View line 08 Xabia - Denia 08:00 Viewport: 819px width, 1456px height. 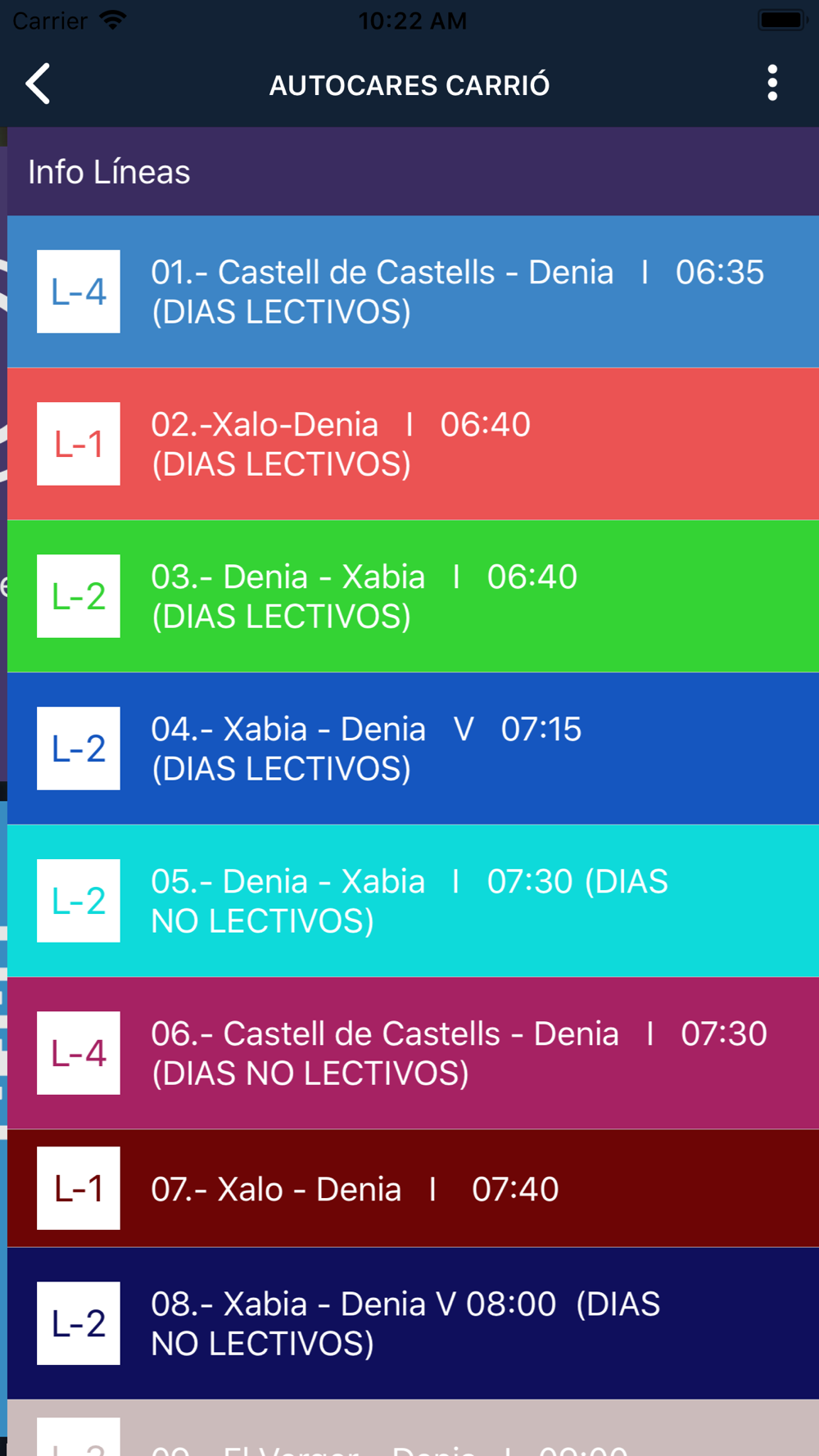[x=413, y=1323]
